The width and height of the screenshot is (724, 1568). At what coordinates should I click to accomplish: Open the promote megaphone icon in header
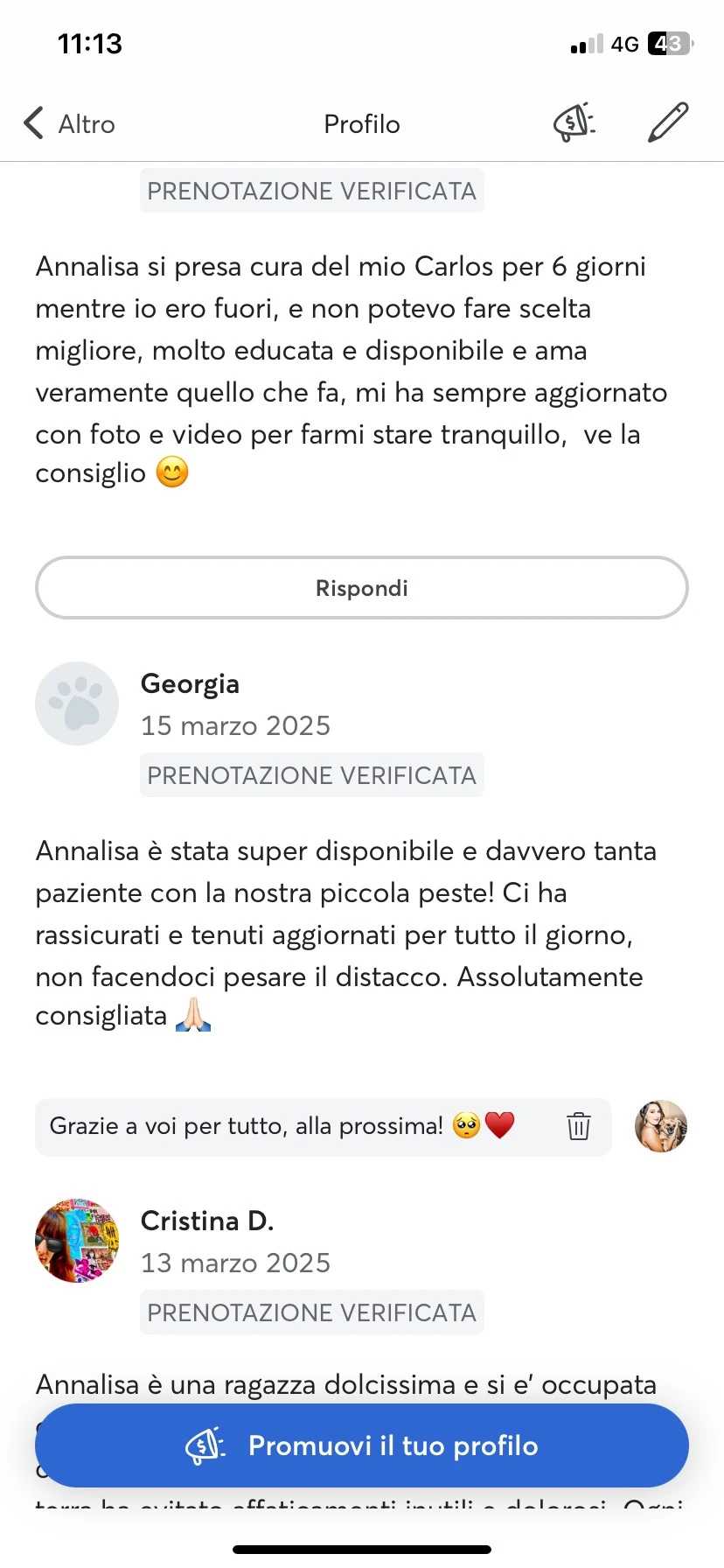pos(574,123)
